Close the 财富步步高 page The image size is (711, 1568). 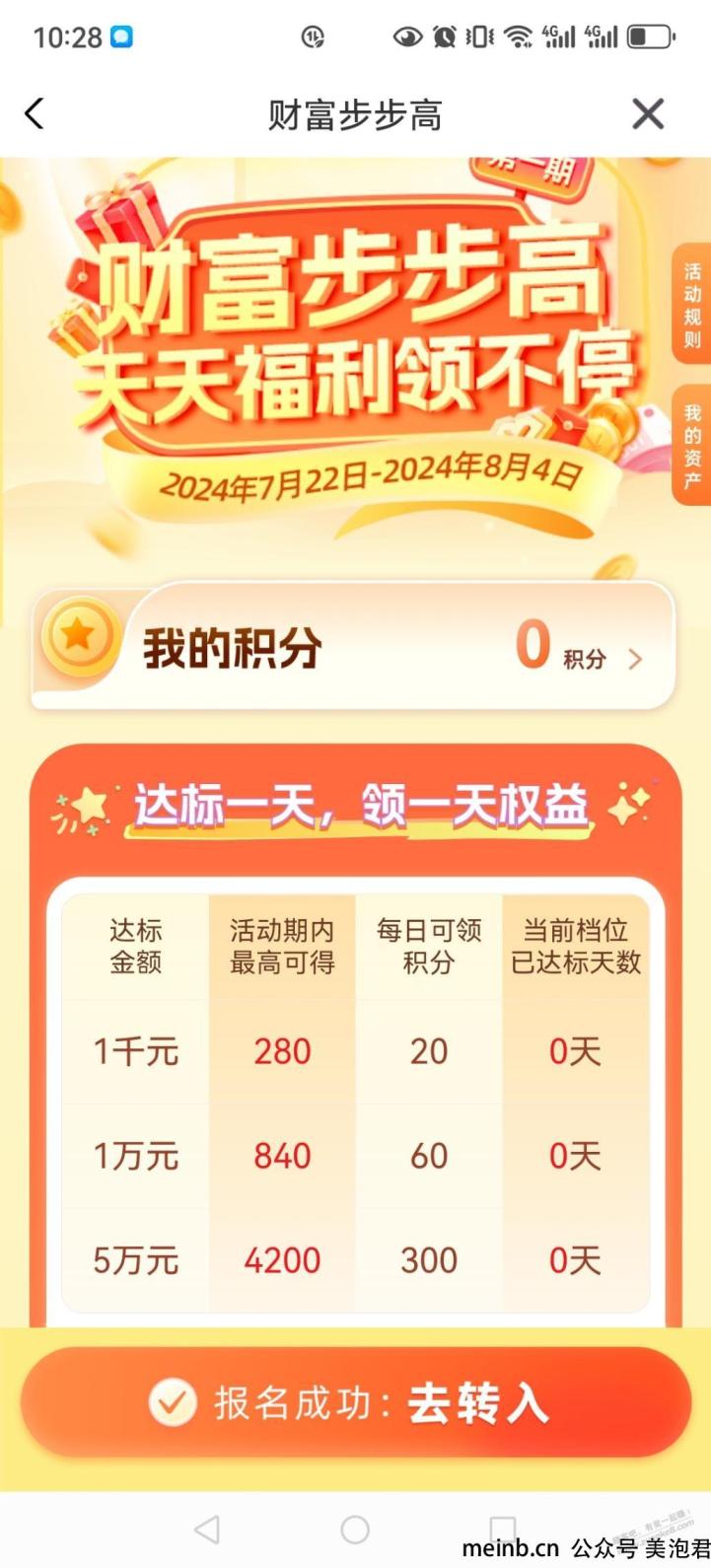click(648, 114)
